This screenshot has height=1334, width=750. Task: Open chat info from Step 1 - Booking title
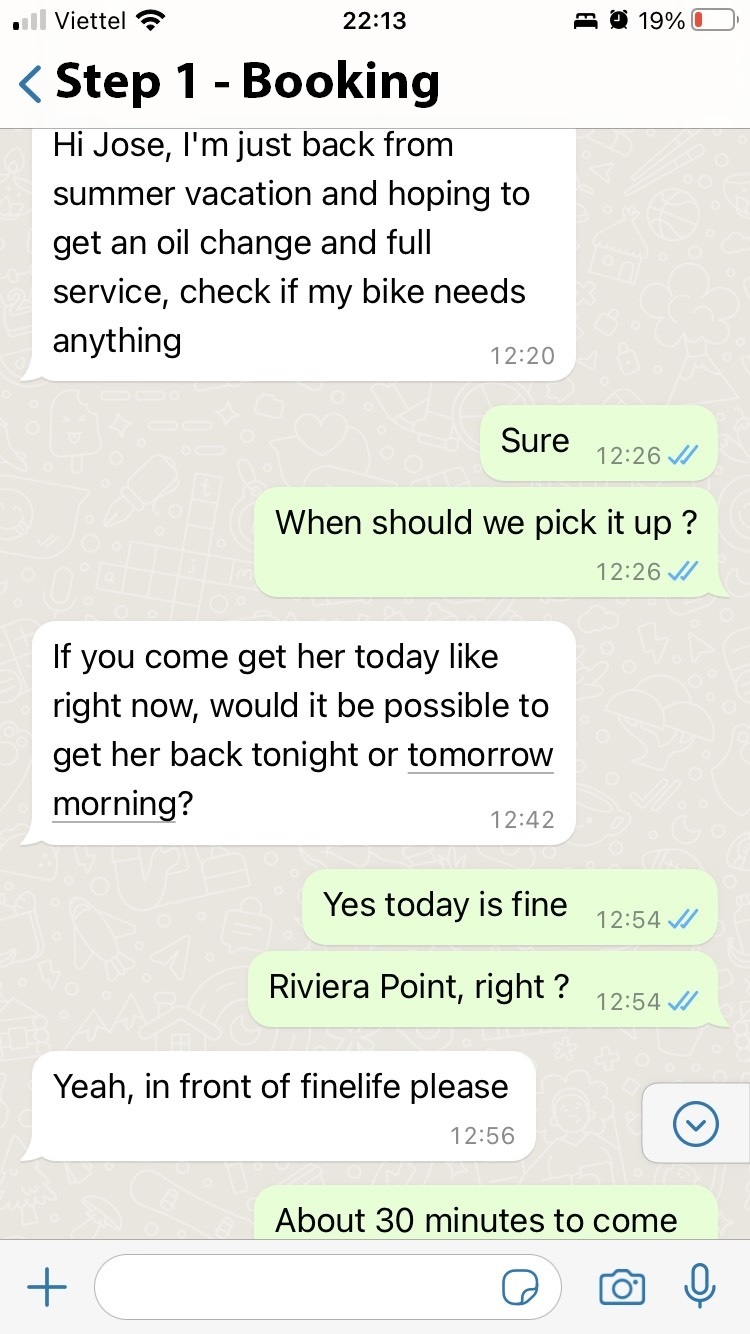point(247,82)
